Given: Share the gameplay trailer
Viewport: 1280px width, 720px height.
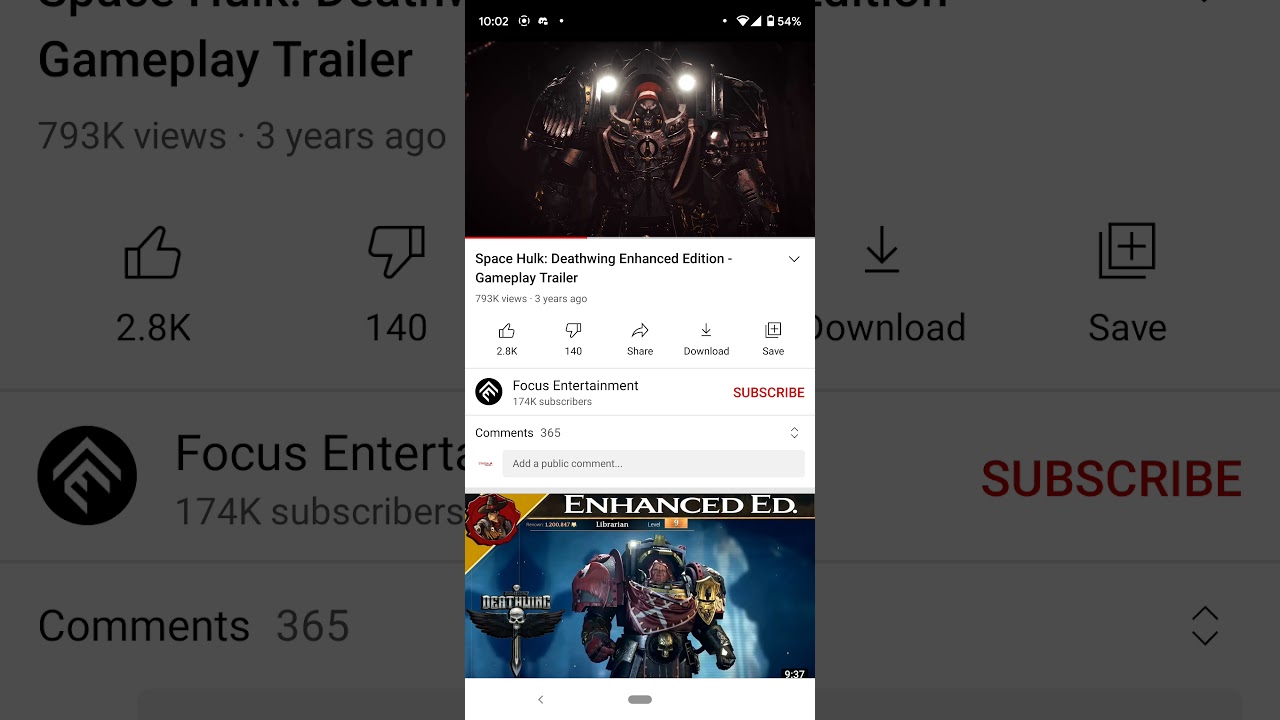Looking at the screenshot, I should pyautogui.click(x=640, y=338).
